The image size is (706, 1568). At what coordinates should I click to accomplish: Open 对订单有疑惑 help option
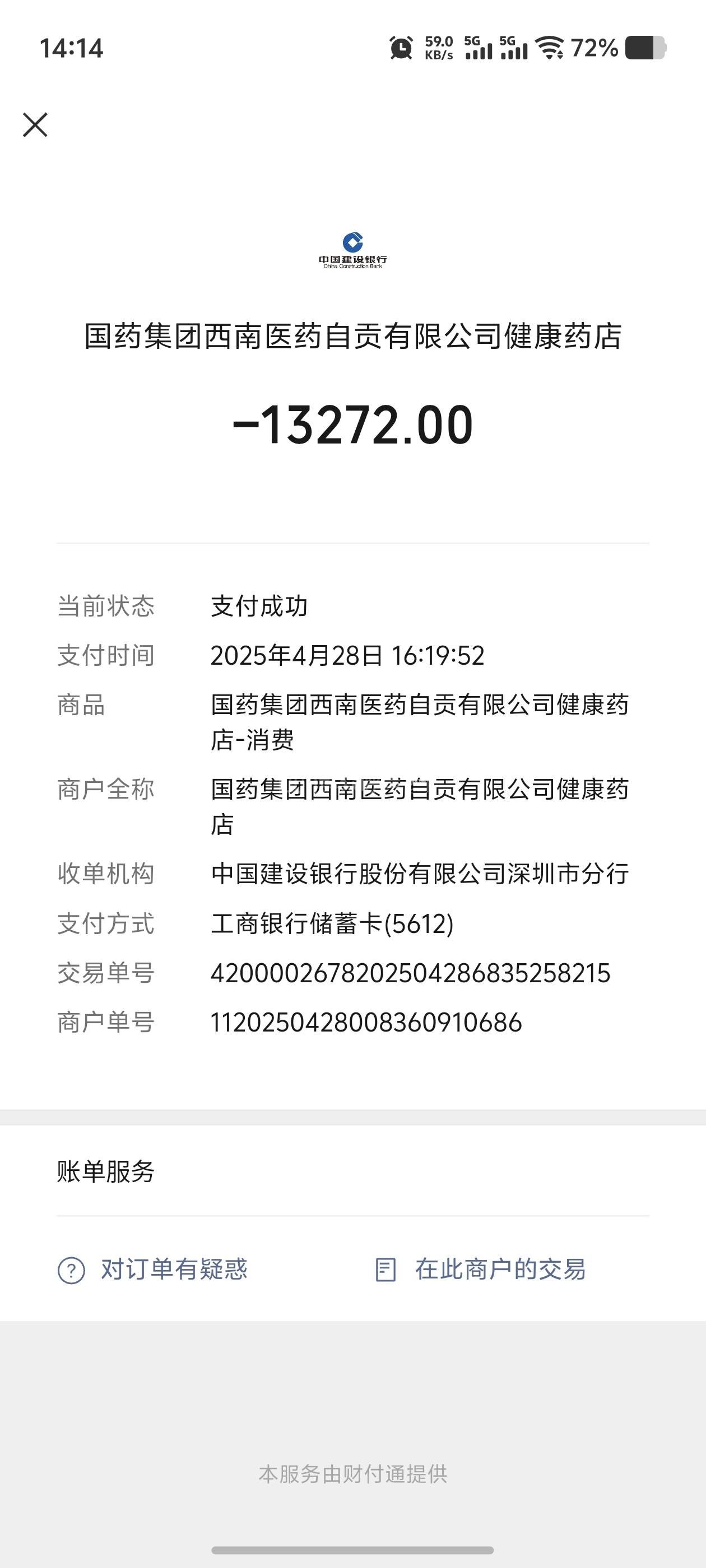(153, 1270)
